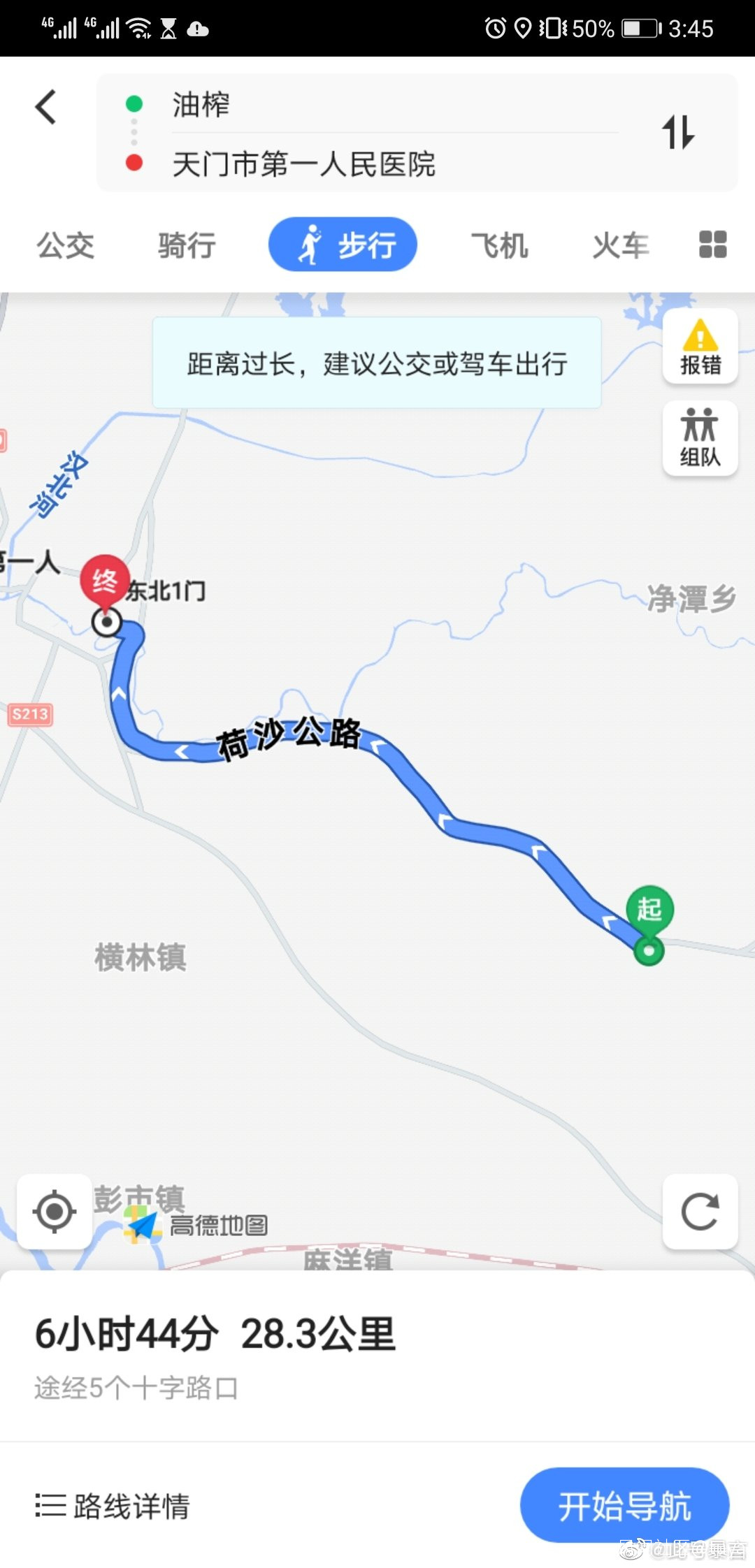Open the grid icon for more travel modes
Screen dimensions: 755x1568
click(712, 245)
